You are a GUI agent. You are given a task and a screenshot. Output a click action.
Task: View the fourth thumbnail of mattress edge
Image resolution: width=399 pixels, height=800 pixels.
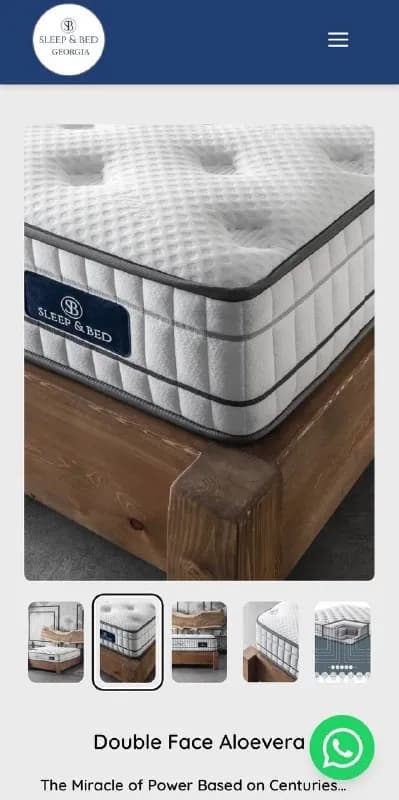click(x=271, y=642)
